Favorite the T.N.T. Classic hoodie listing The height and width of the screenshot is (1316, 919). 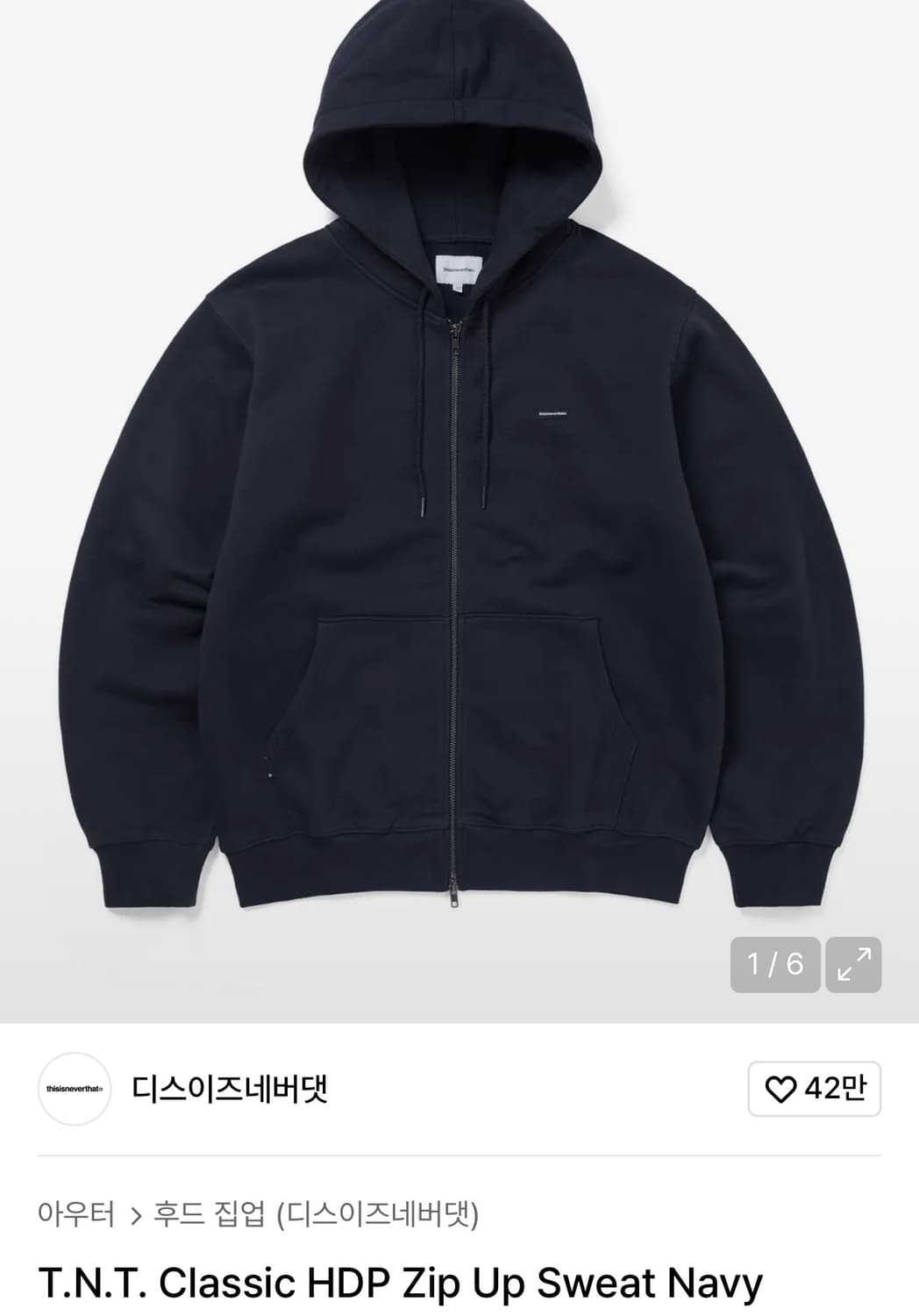(814, 1088)
